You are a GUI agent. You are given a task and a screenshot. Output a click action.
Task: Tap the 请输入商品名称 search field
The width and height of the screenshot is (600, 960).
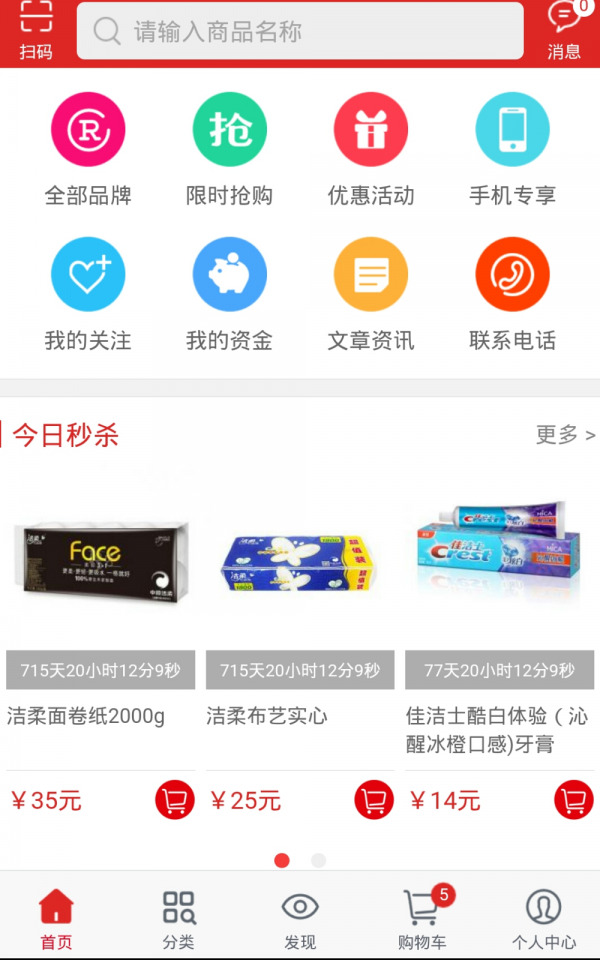300,31
